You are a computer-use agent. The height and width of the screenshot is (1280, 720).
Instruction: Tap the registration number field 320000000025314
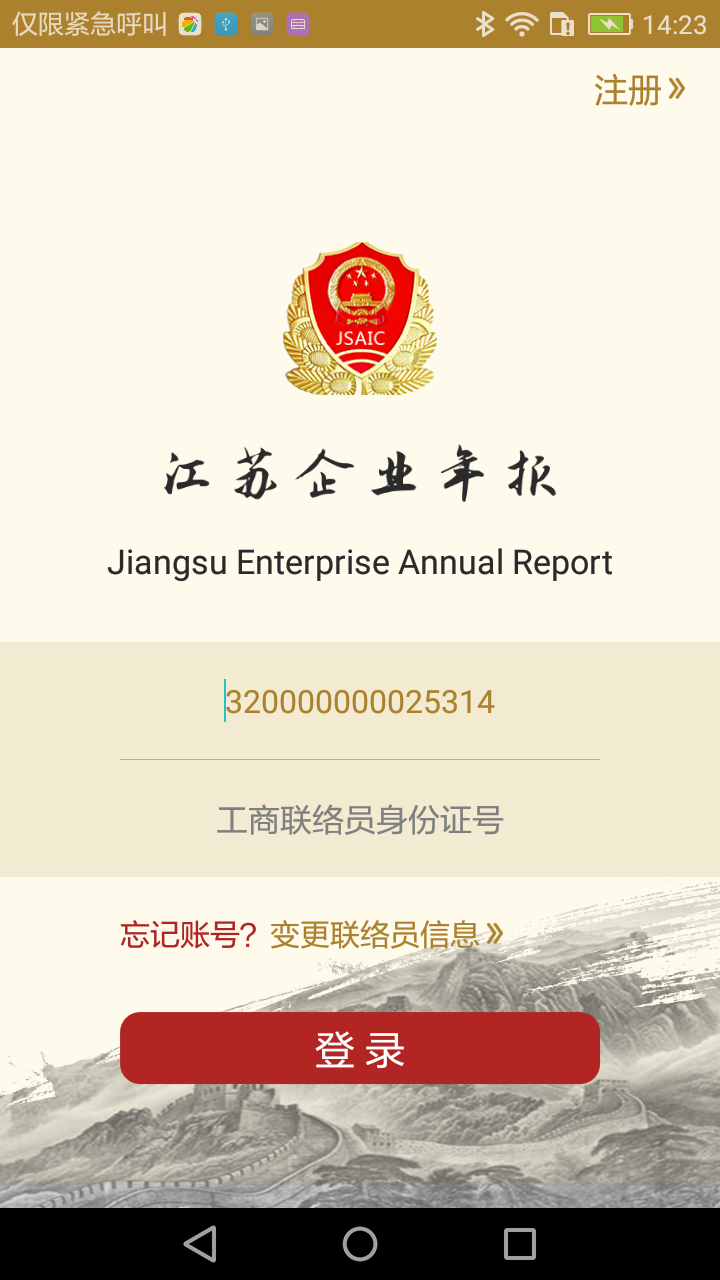click(360, 702)
